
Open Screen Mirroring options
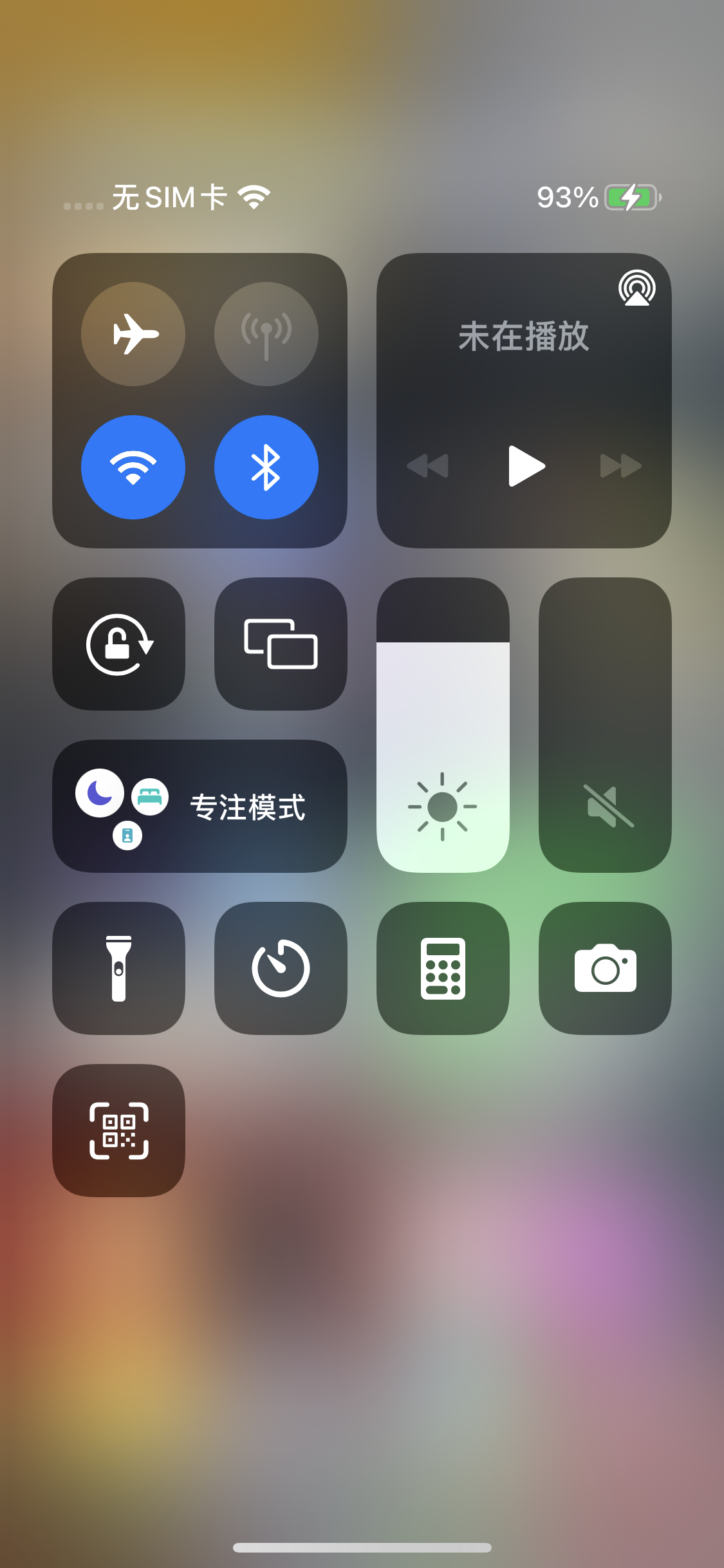(x=281, y=645)
